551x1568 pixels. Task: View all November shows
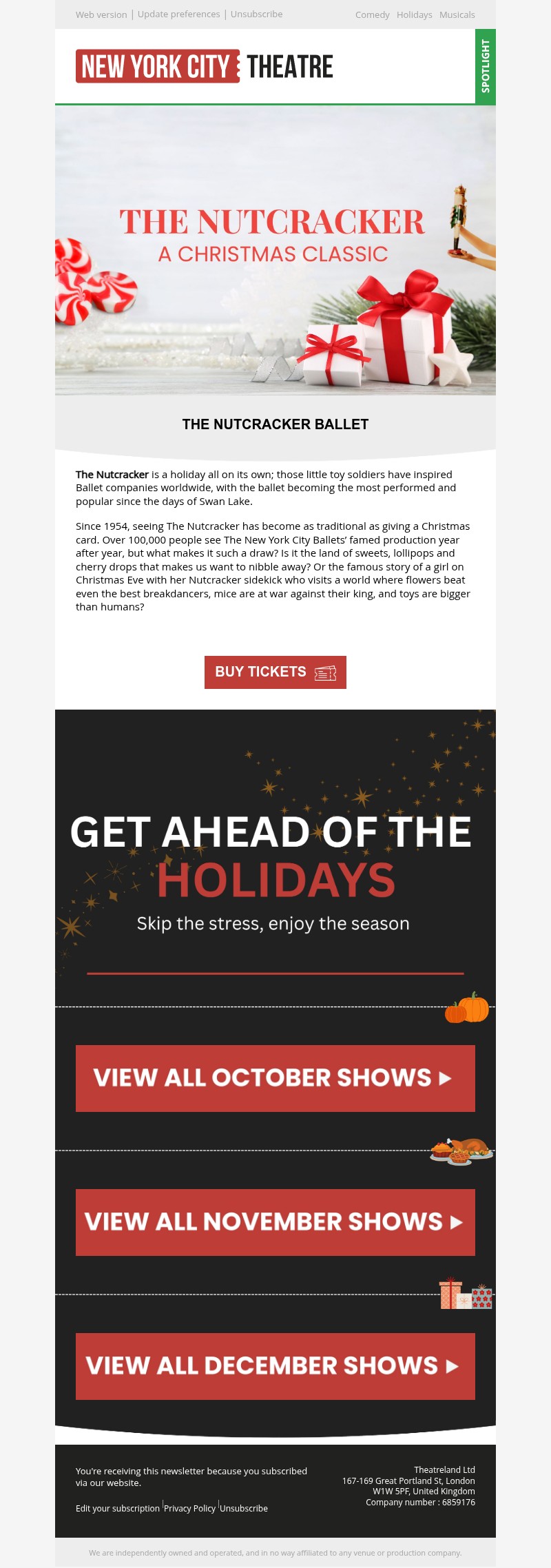click(275, 1222)
